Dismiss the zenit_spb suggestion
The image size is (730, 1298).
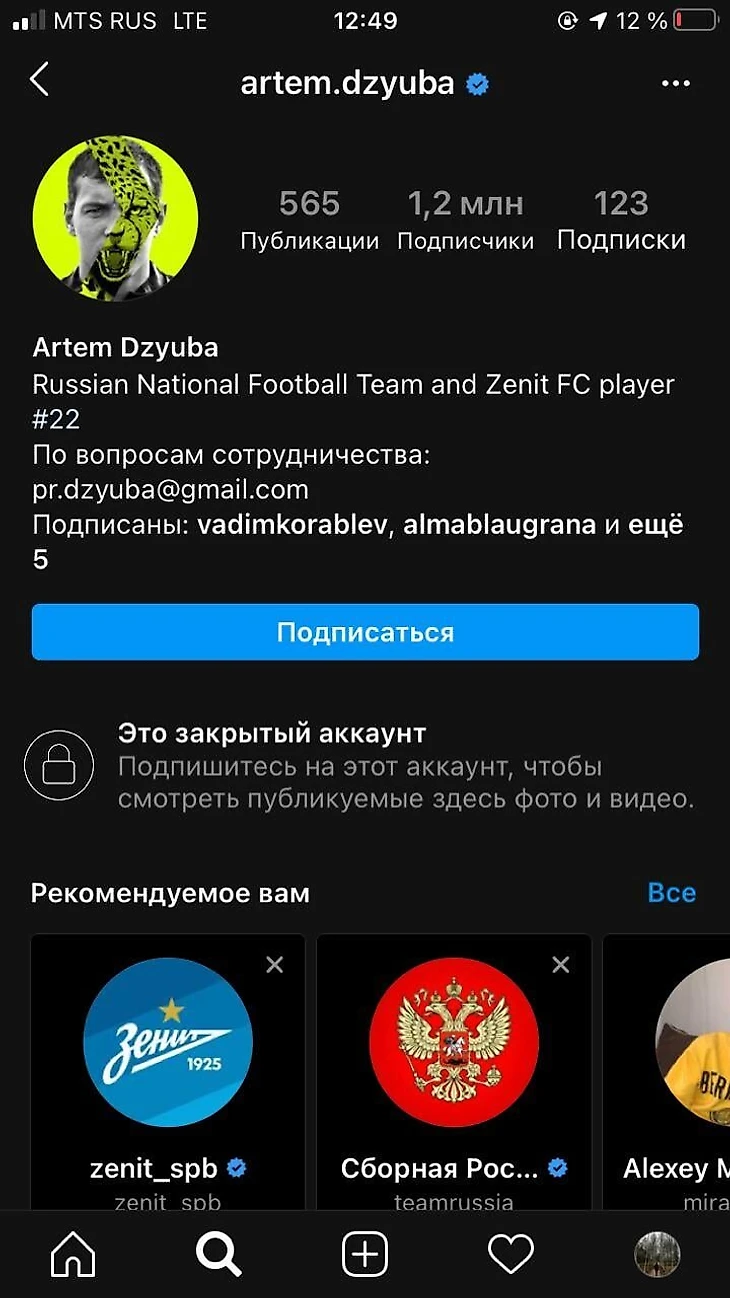pos(275,964)
